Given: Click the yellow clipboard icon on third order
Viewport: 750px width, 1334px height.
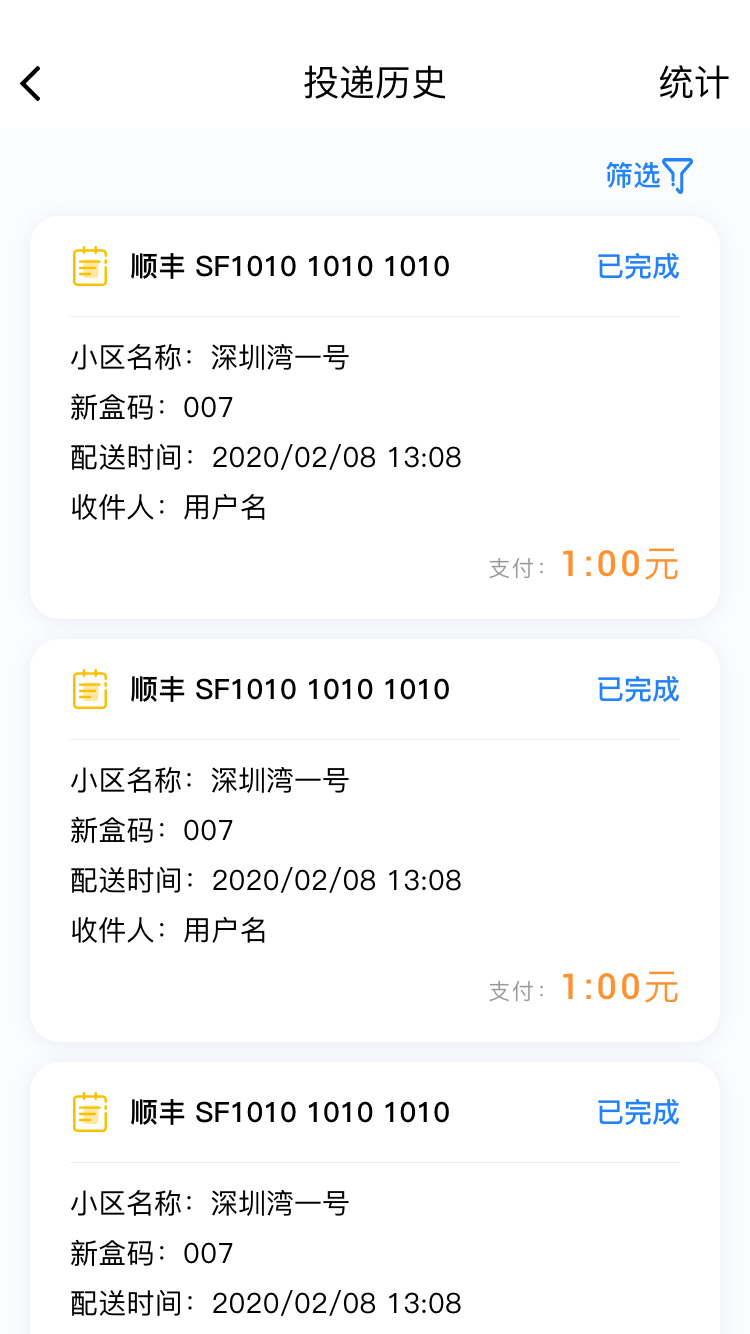Looking at the screenshot, I should tap(89, 1112).
